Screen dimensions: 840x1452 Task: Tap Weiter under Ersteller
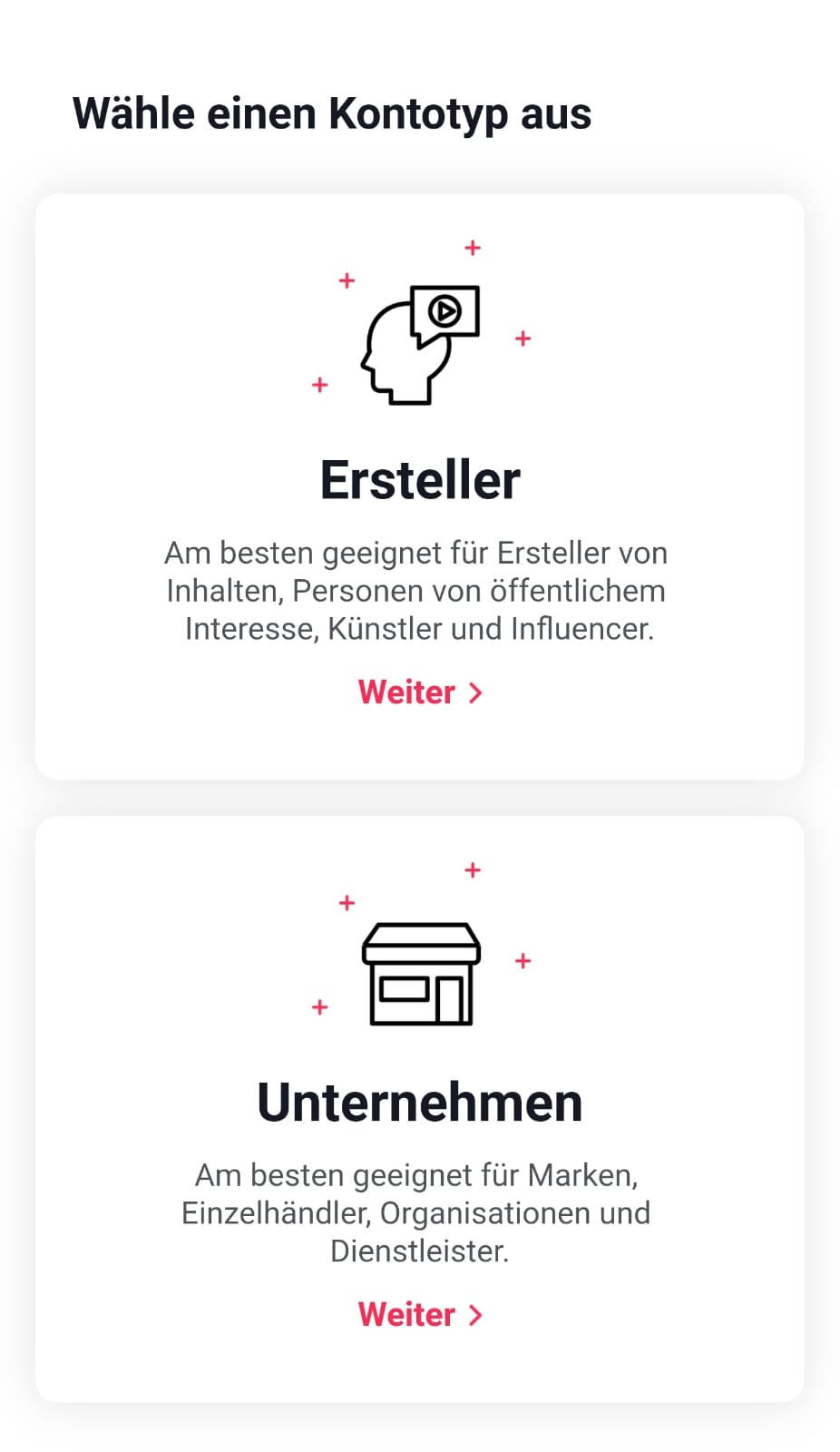pos(419,692)
